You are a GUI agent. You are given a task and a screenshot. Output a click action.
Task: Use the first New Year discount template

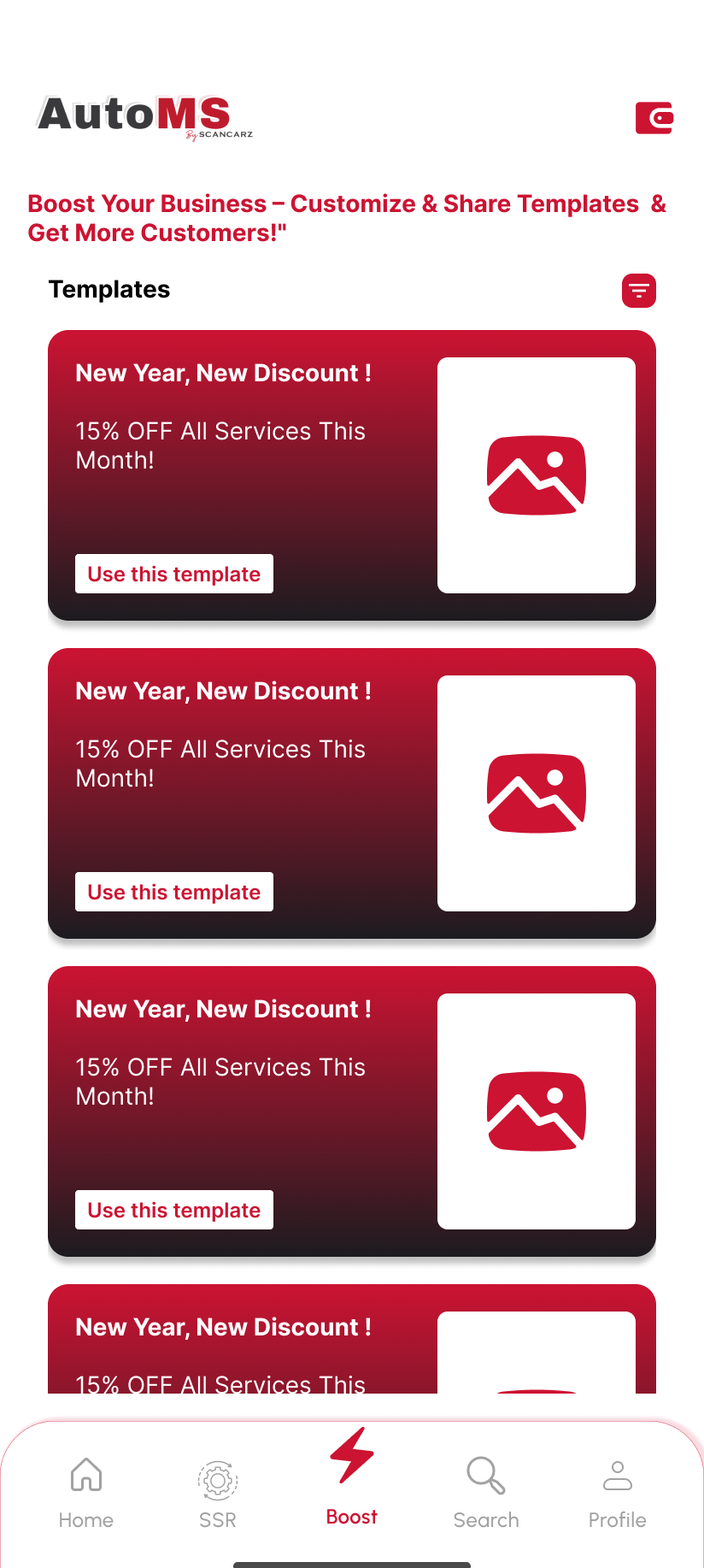point(174,574)
